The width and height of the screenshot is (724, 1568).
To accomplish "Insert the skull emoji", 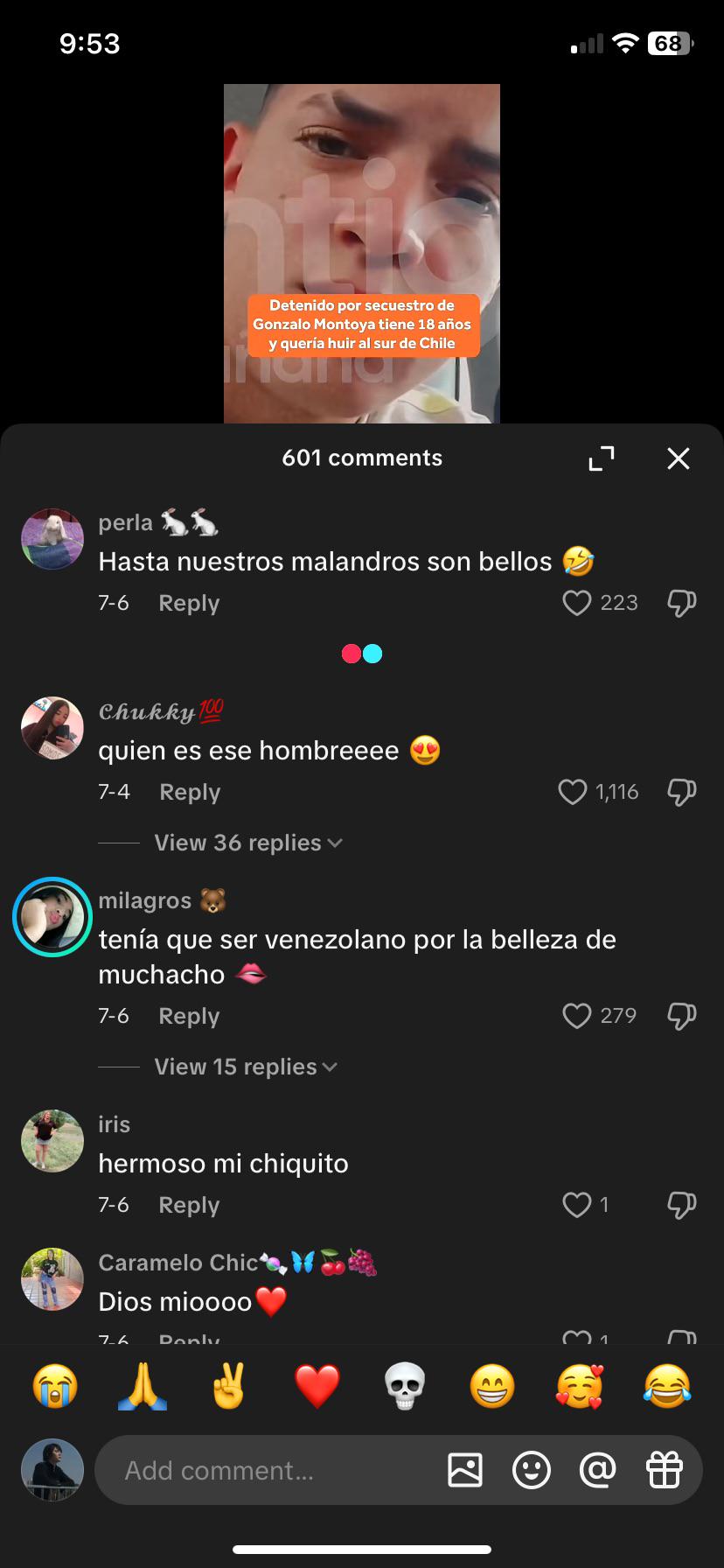I will 405,1387.
